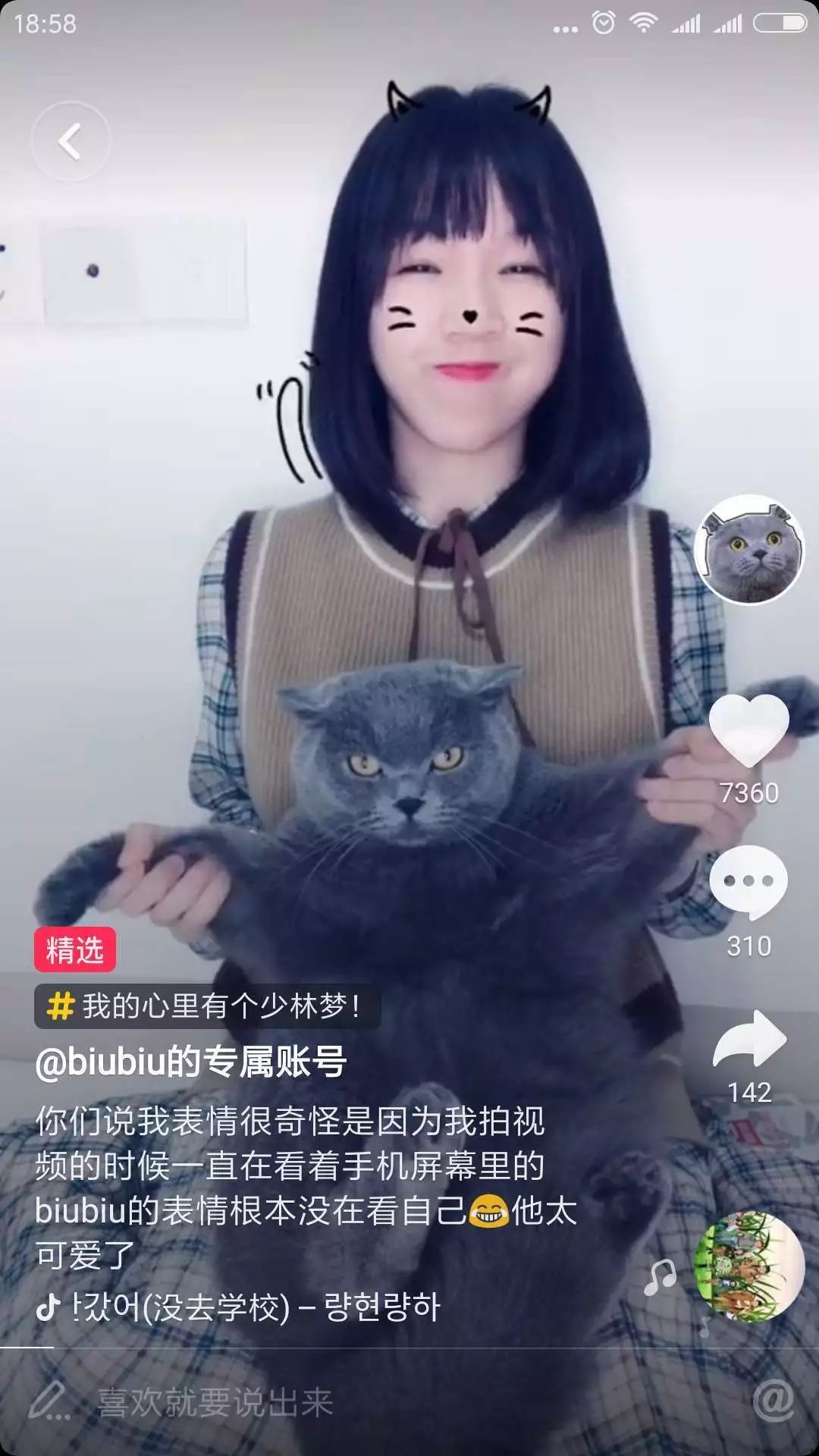Open the @biubiu的专属账号 profile
The width and height of the screenshot is (819, 1456).
pos(190,1062)
